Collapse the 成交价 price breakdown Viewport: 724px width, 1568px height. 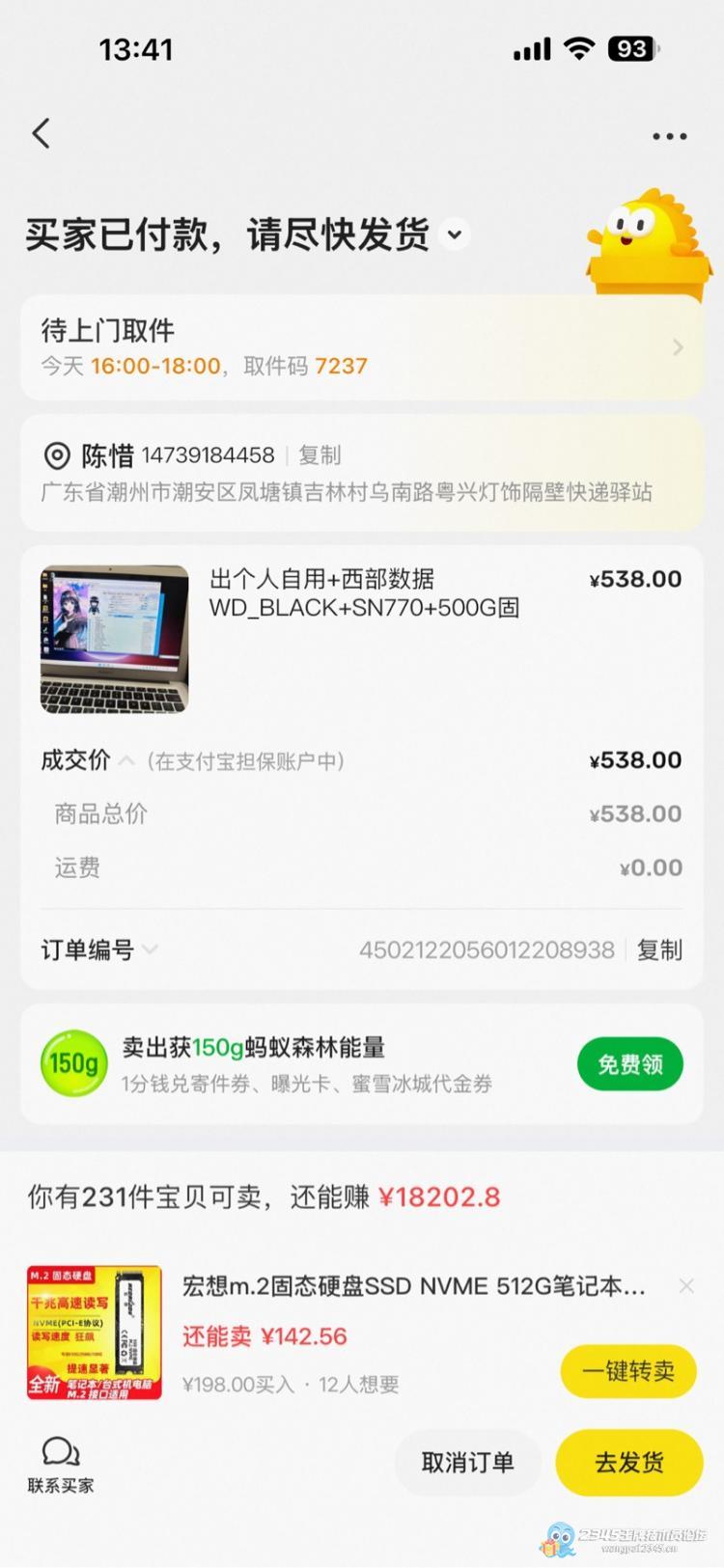(x=125, y=761)
